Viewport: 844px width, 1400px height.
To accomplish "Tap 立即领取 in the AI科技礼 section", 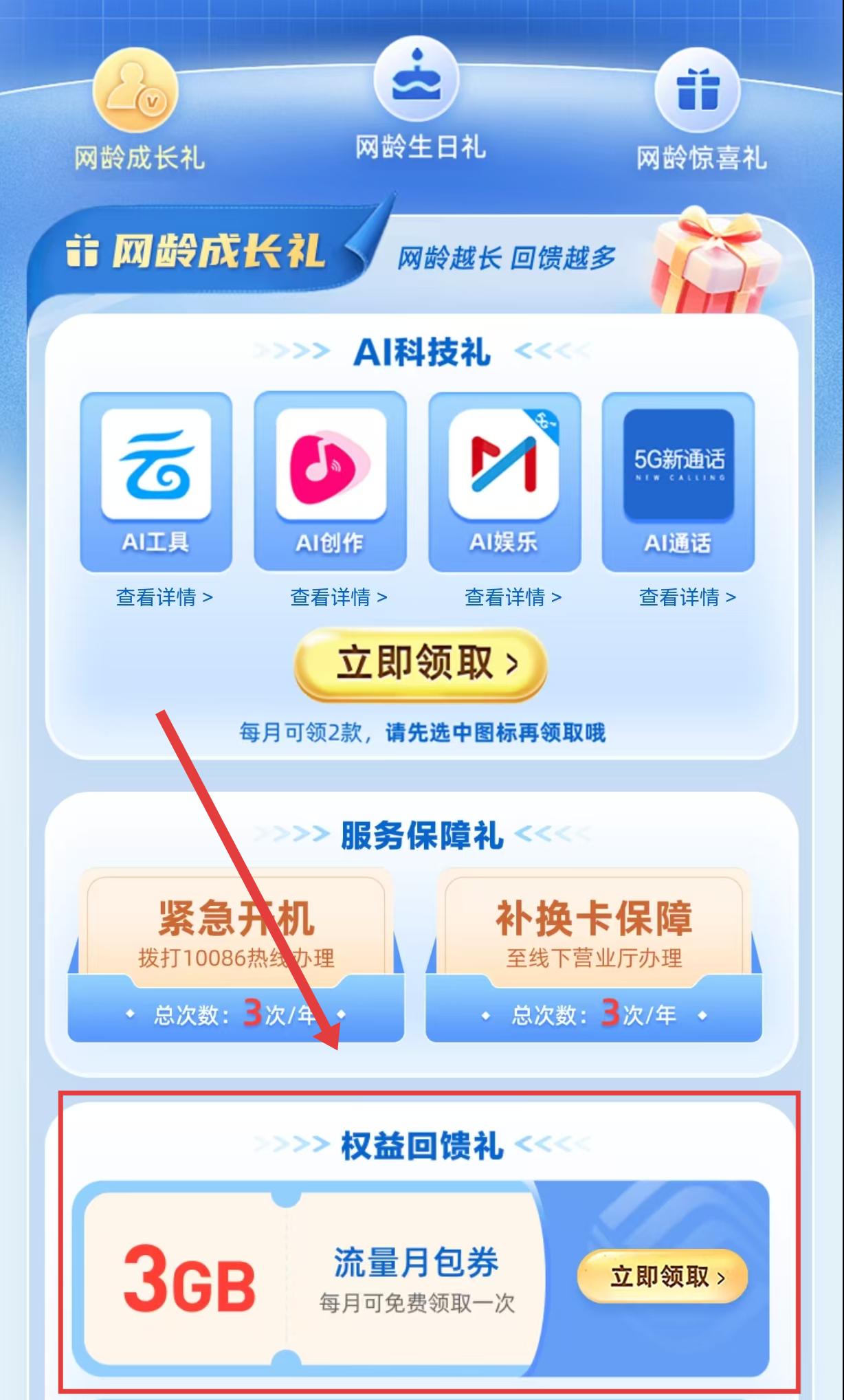I will pyautogui.click(x=421, y=663).
